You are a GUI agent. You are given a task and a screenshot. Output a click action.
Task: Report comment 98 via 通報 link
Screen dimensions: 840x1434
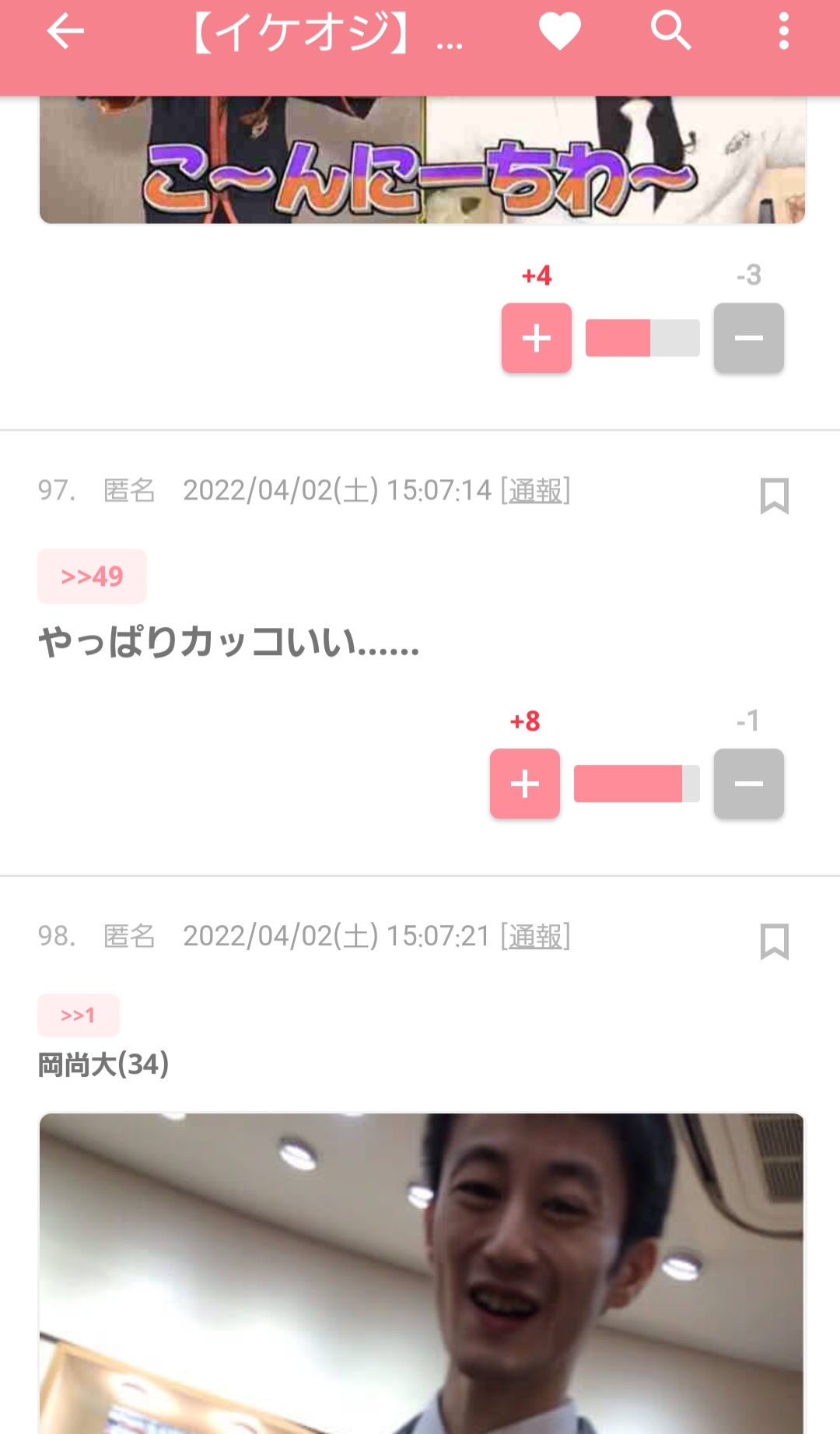click(536, 936)
